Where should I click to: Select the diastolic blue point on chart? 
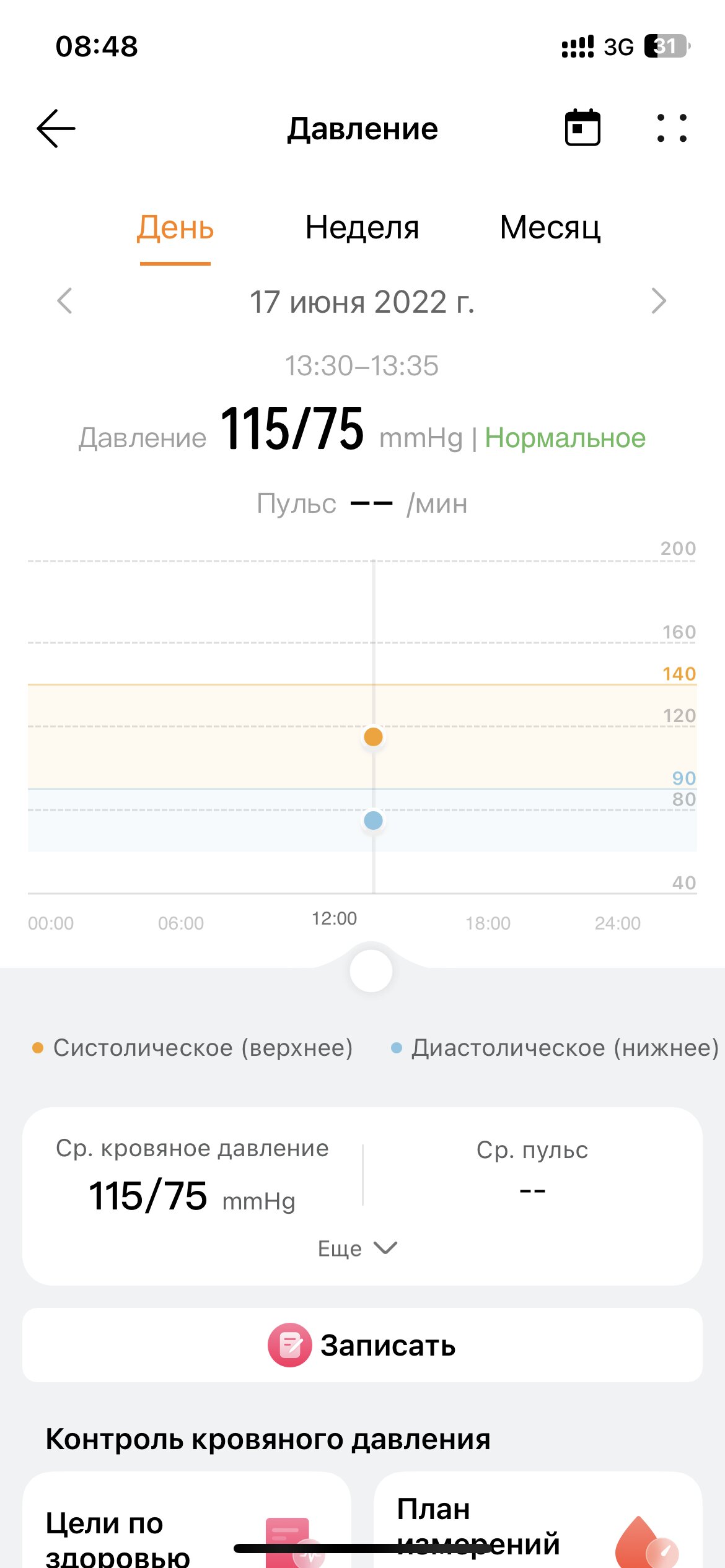(373, 821)
